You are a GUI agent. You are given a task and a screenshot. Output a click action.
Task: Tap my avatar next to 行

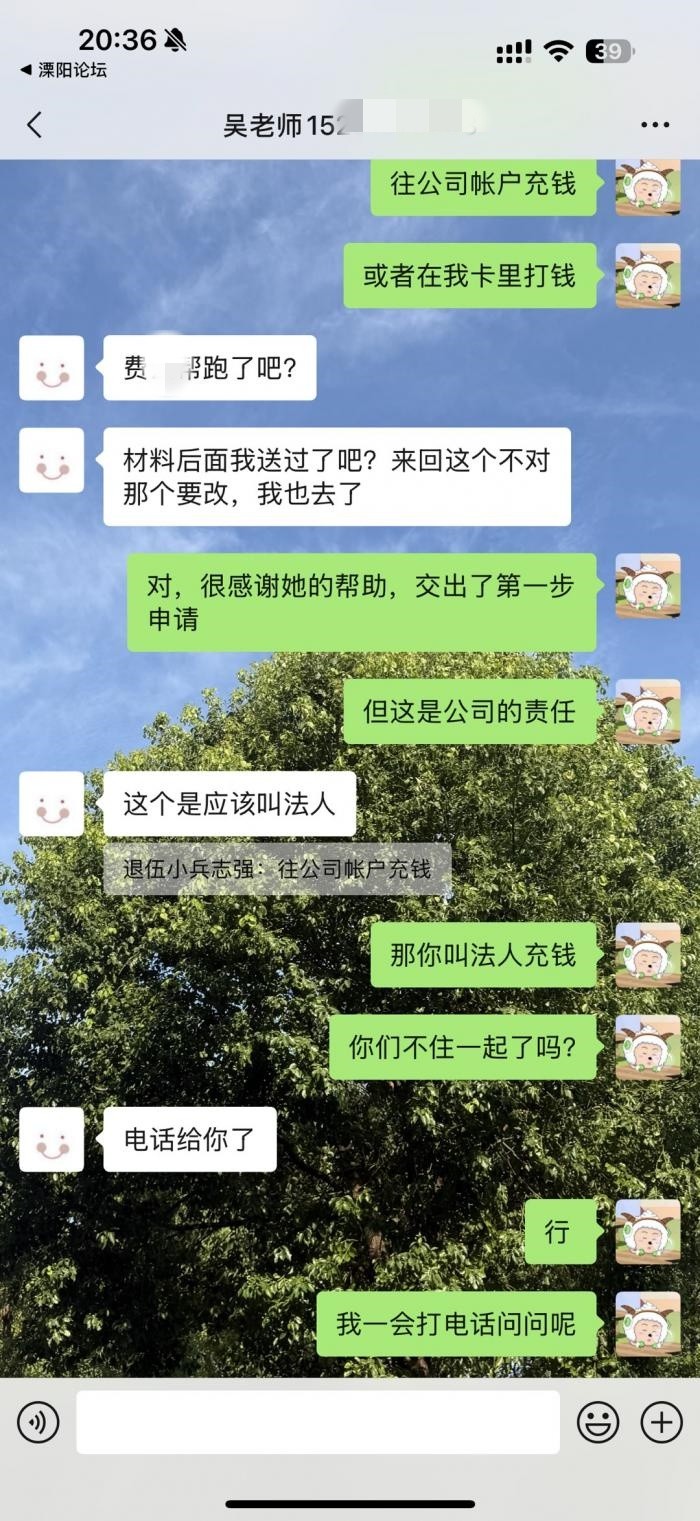point(647,1232)
